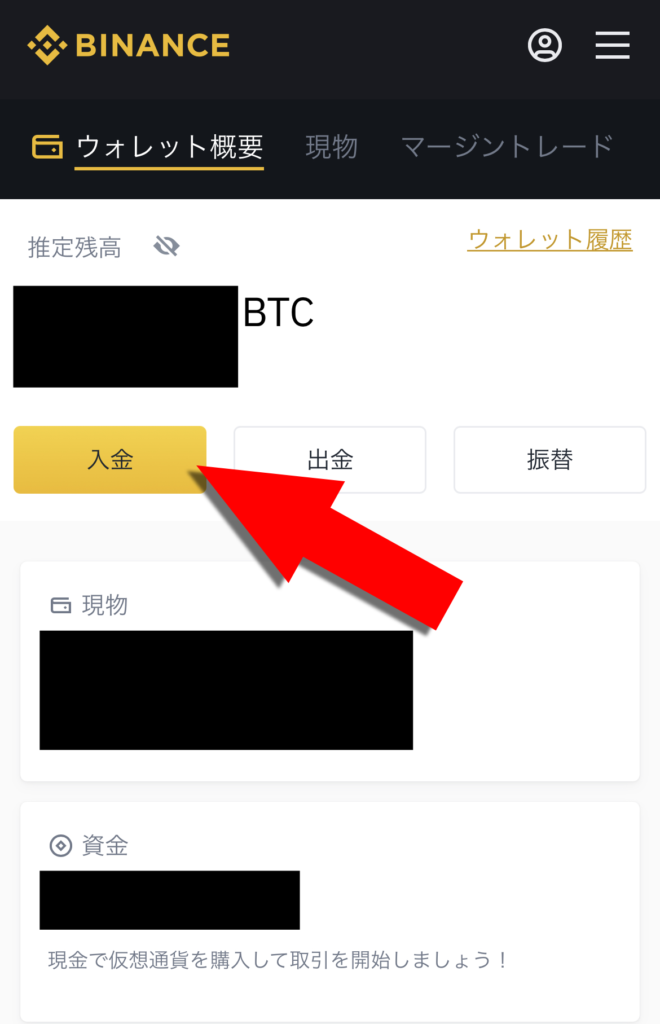Open the ウォレット履歴 link

point(549,240)
